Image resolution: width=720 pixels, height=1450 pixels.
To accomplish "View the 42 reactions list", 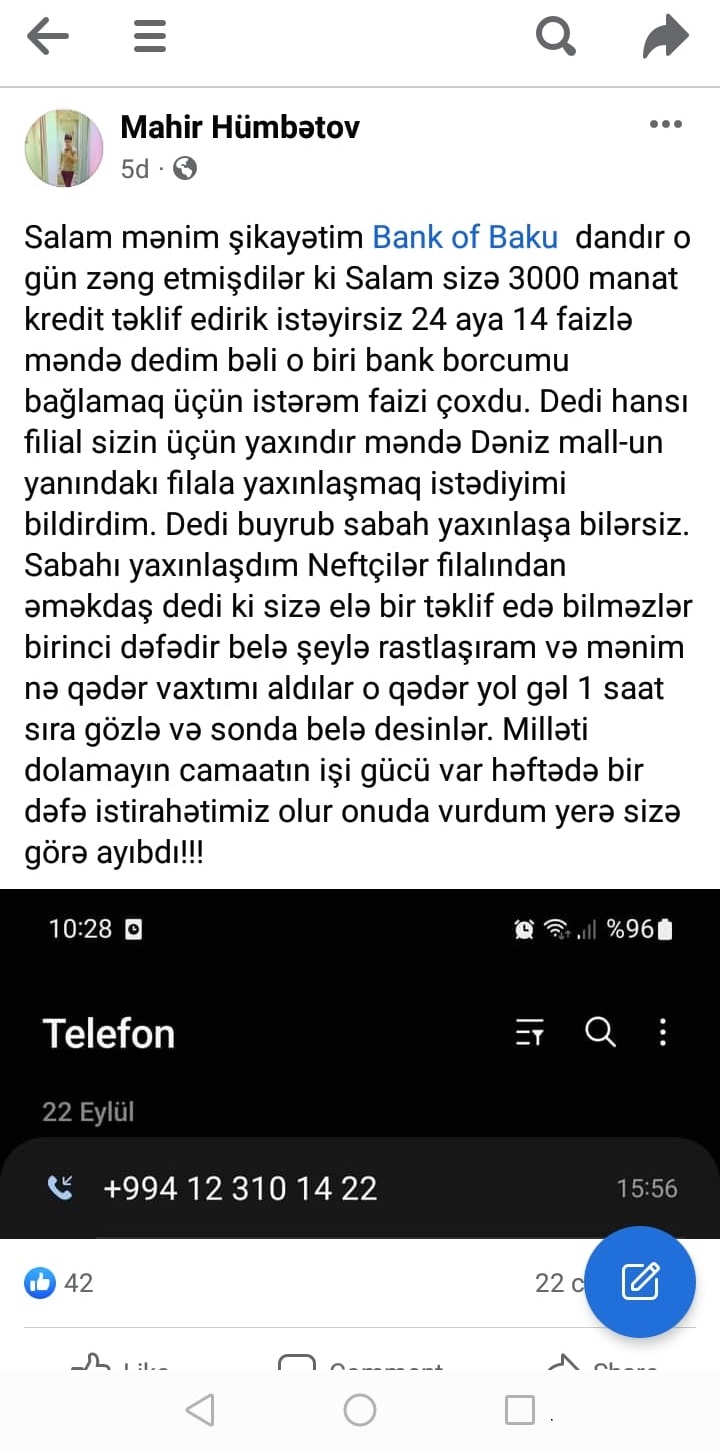I will 60,1282.
